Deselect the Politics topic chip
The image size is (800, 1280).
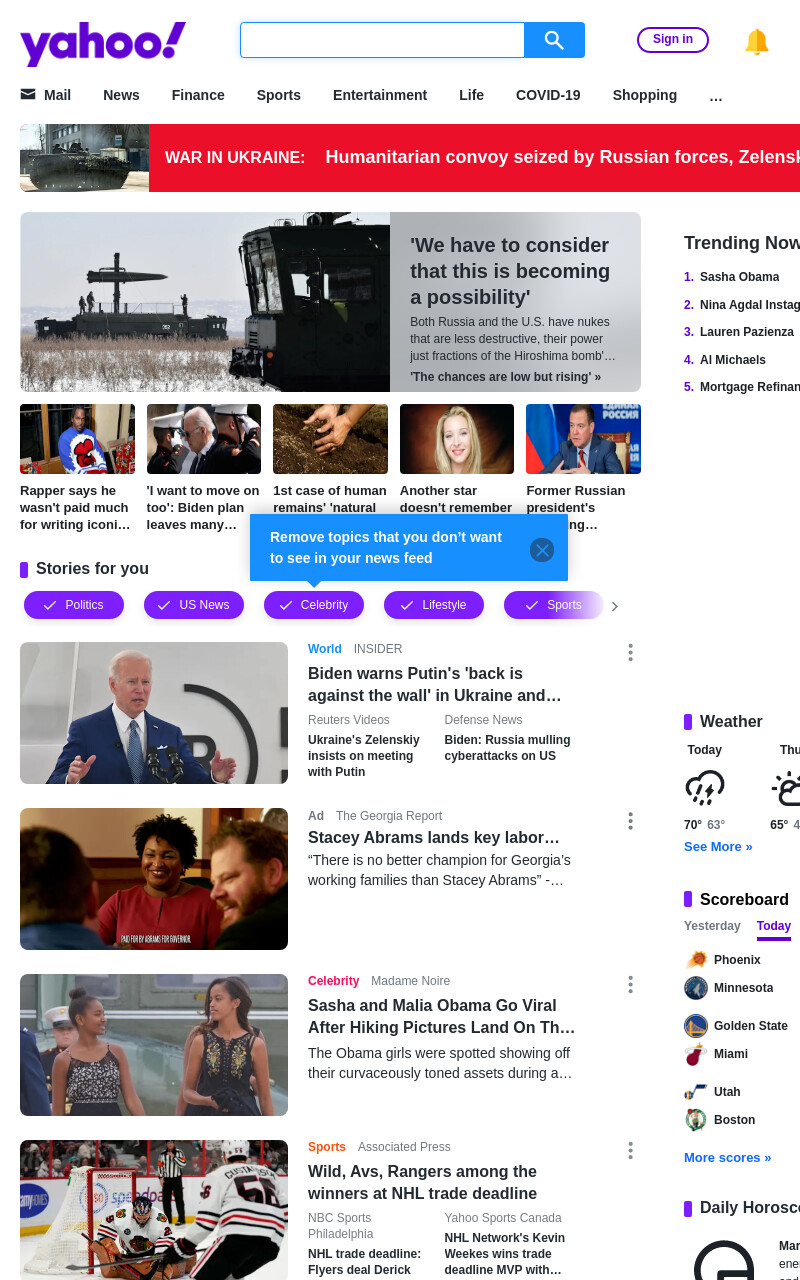tap(74, 605)
